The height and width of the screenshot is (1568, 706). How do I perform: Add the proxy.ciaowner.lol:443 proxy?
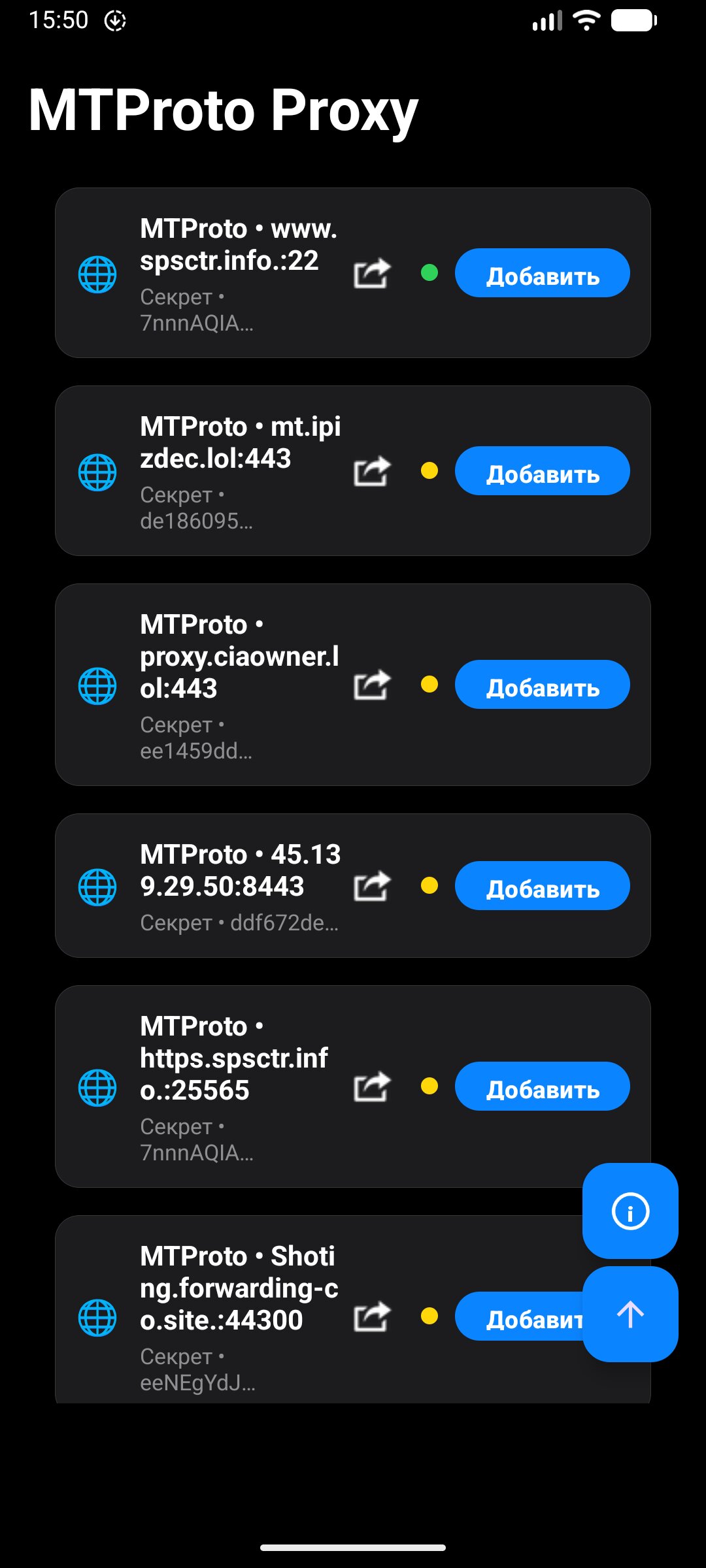point(542,685)
